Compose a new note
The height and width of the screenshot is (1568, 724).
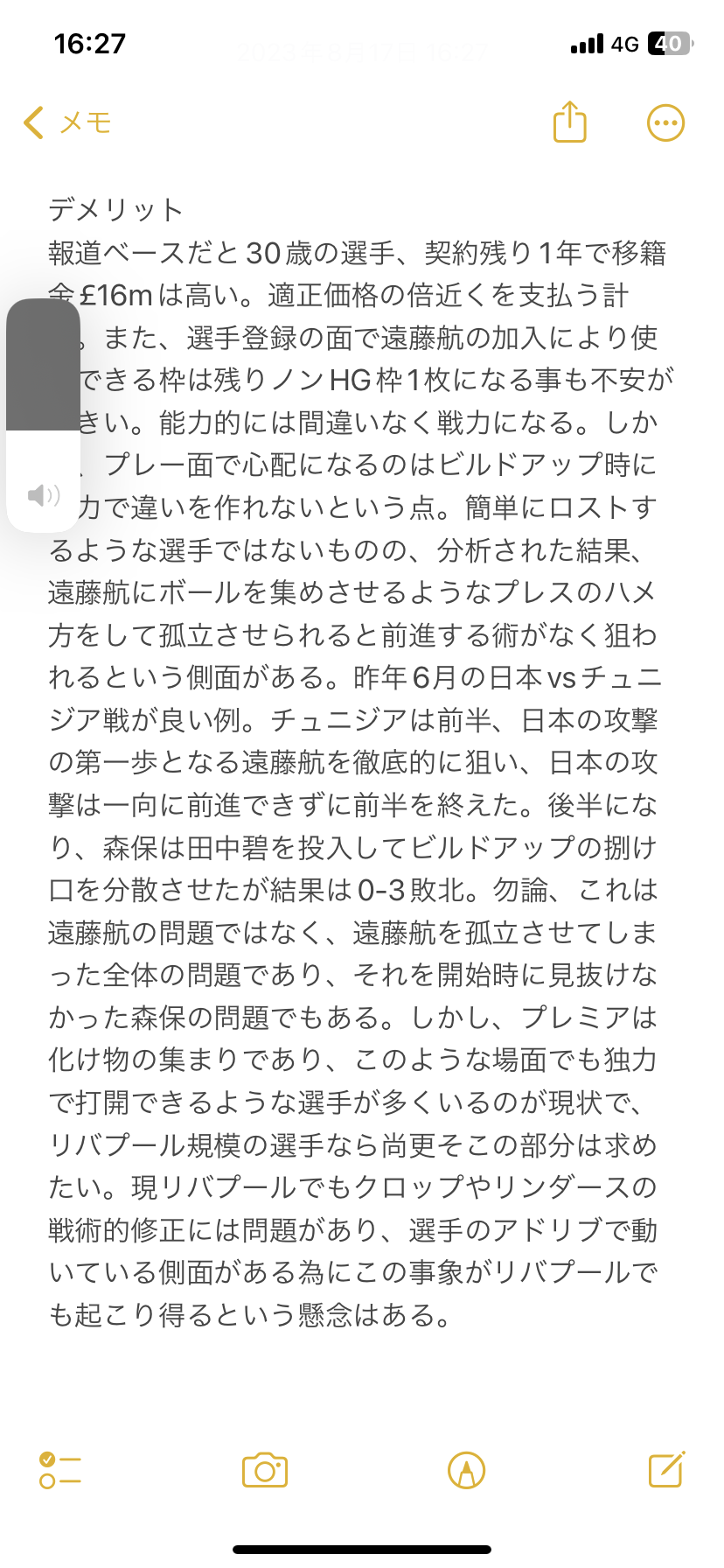tap(666, 1470)
